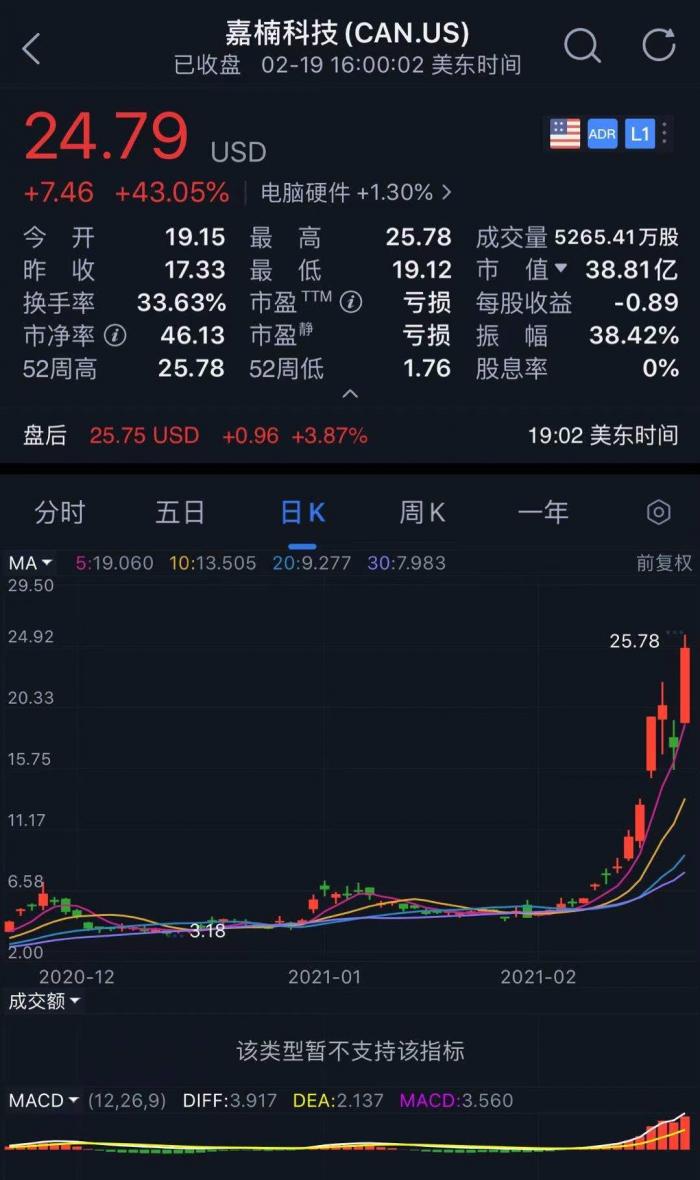Select the 日K chart tab
The width and height of the screenshot is (700, 1180).
pos(302,513)
